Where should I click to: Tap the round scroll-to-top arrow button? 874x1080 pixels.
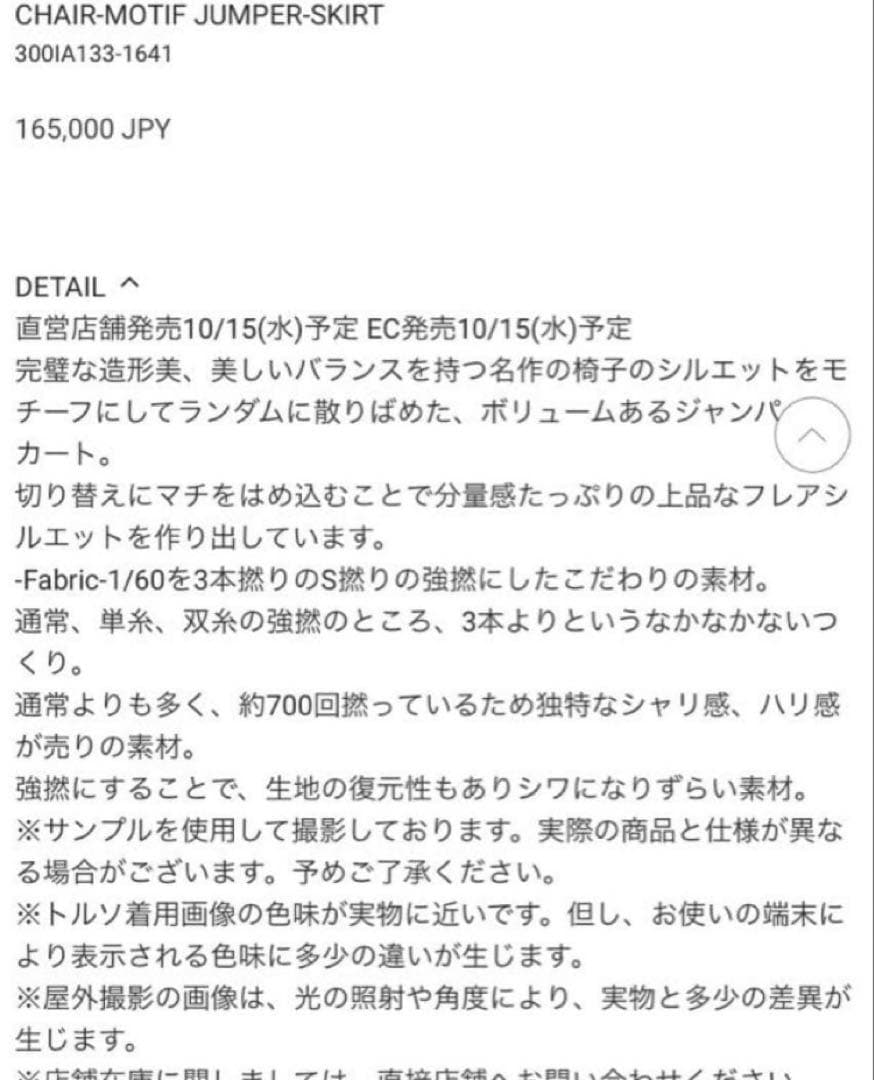(812, 435)
